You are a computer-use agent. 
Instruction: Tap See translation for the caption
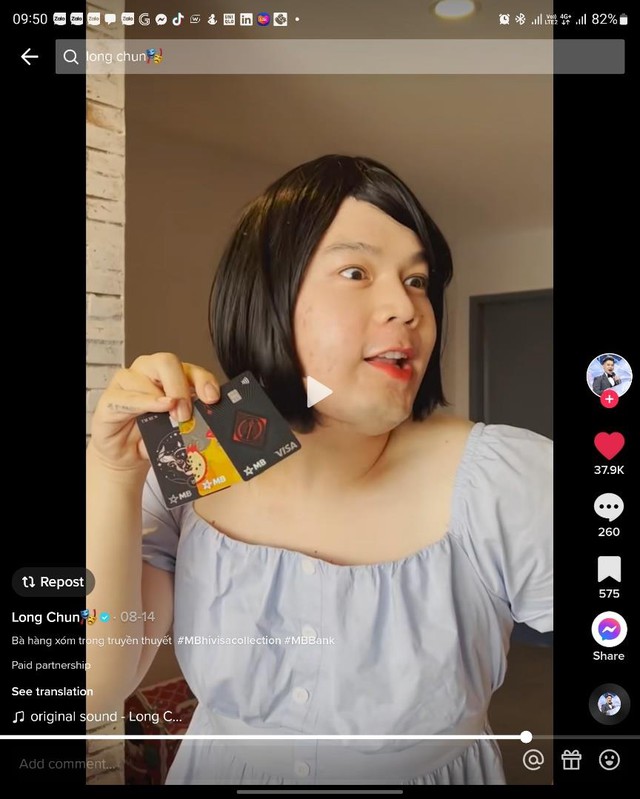[52, 691]
